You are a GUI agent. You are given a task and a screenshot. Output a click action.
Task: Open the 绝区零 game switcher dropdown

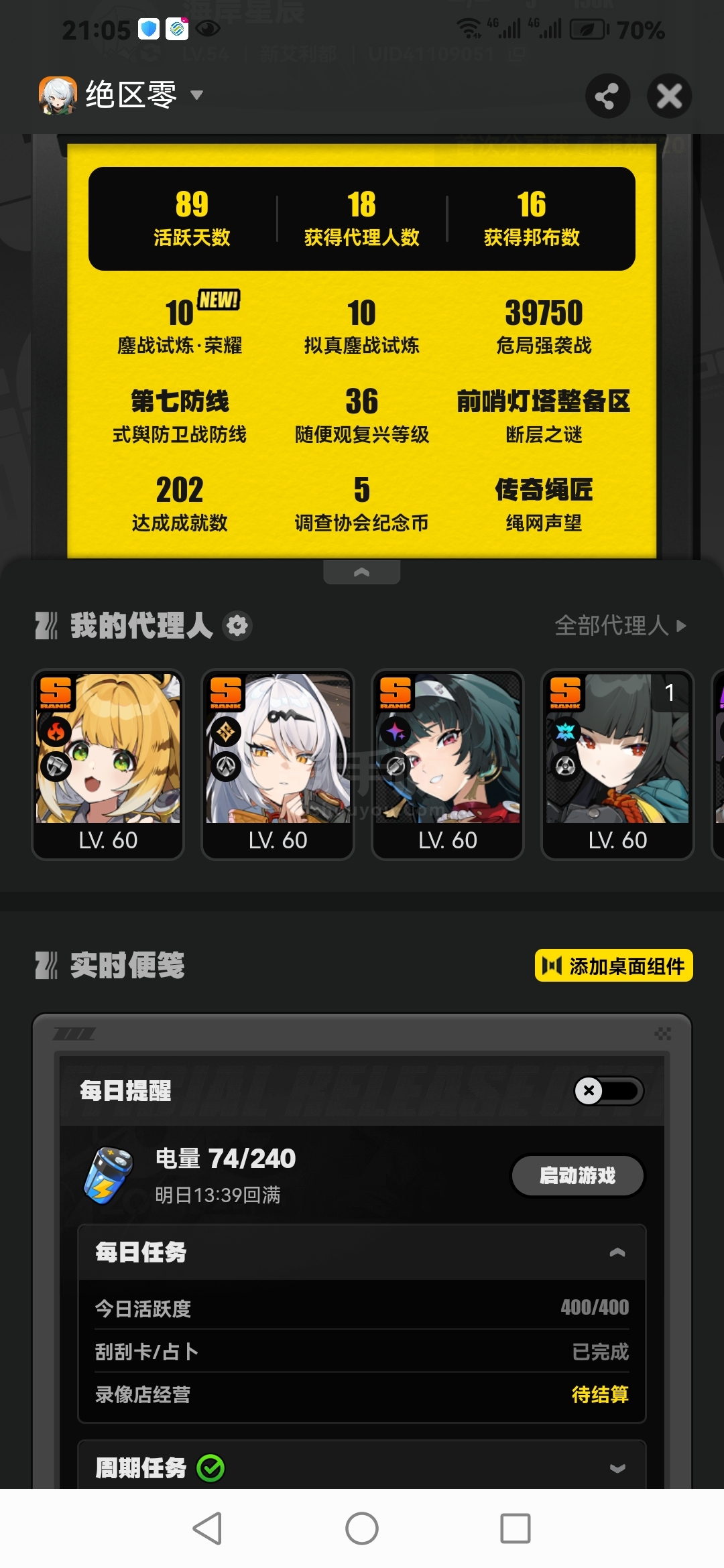[x=121, y=95]
